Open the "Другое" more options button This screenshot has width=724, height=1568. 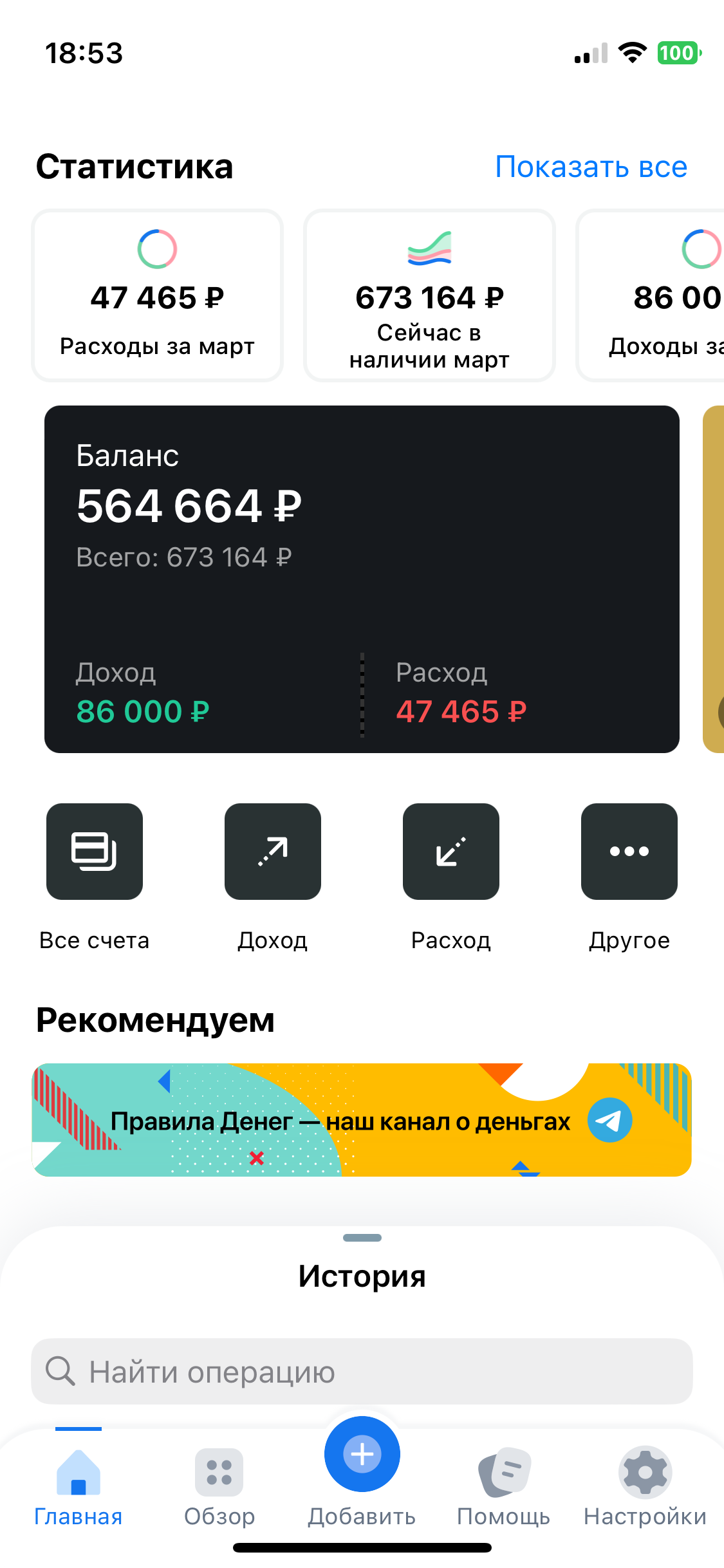(629, 852)
